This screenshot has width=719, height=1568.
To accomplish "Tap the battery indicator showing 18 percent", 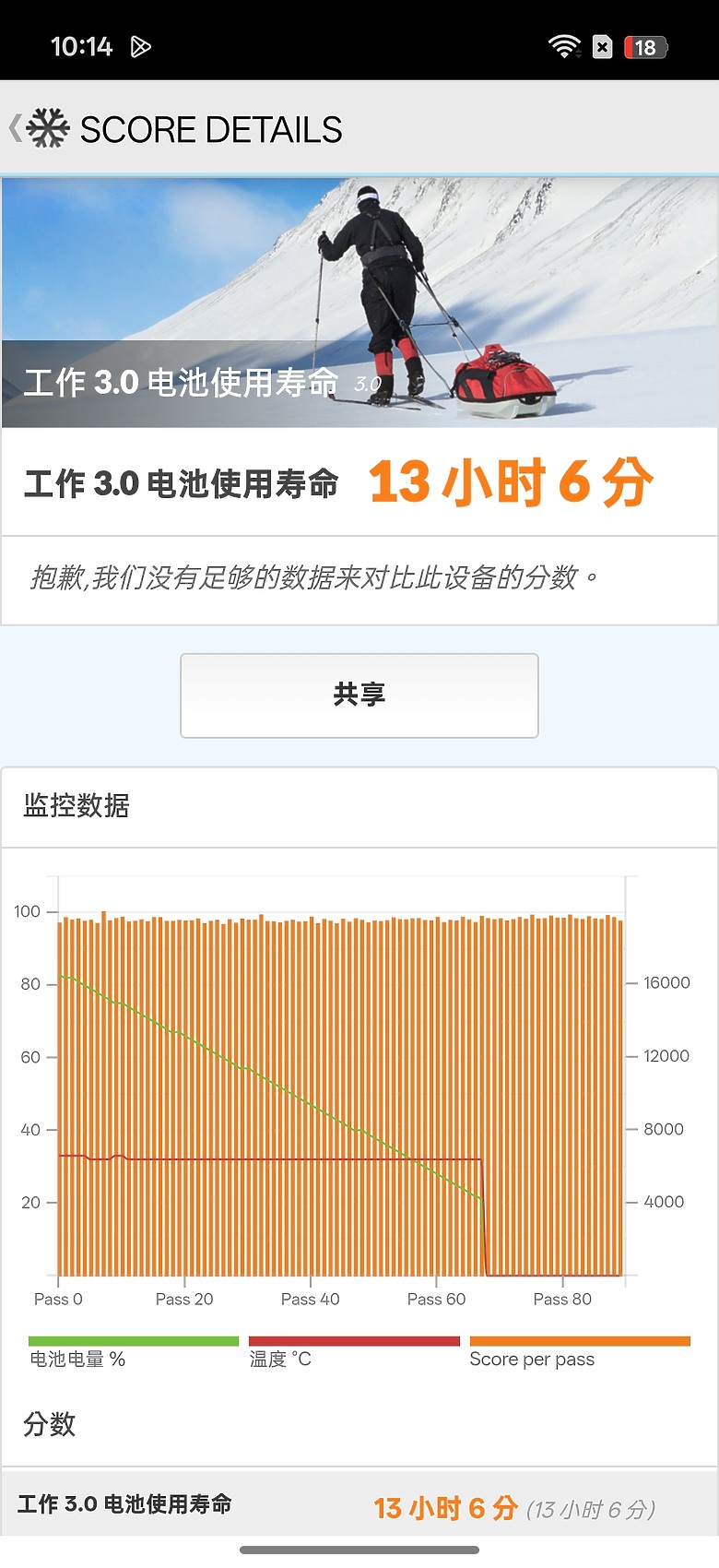I will (x=647, y=46).
